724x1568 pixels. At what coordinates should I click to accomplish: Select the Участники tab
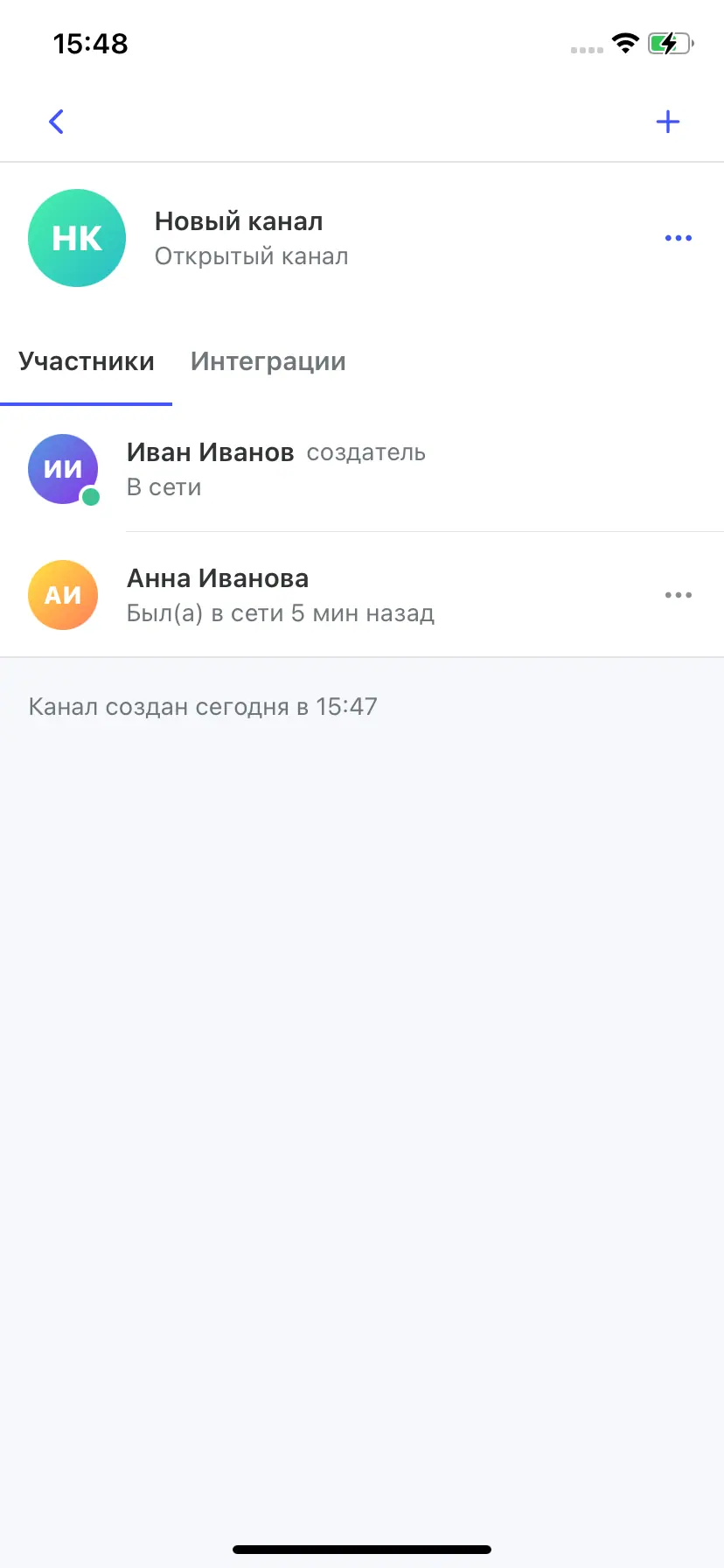[x=87, y=361]
